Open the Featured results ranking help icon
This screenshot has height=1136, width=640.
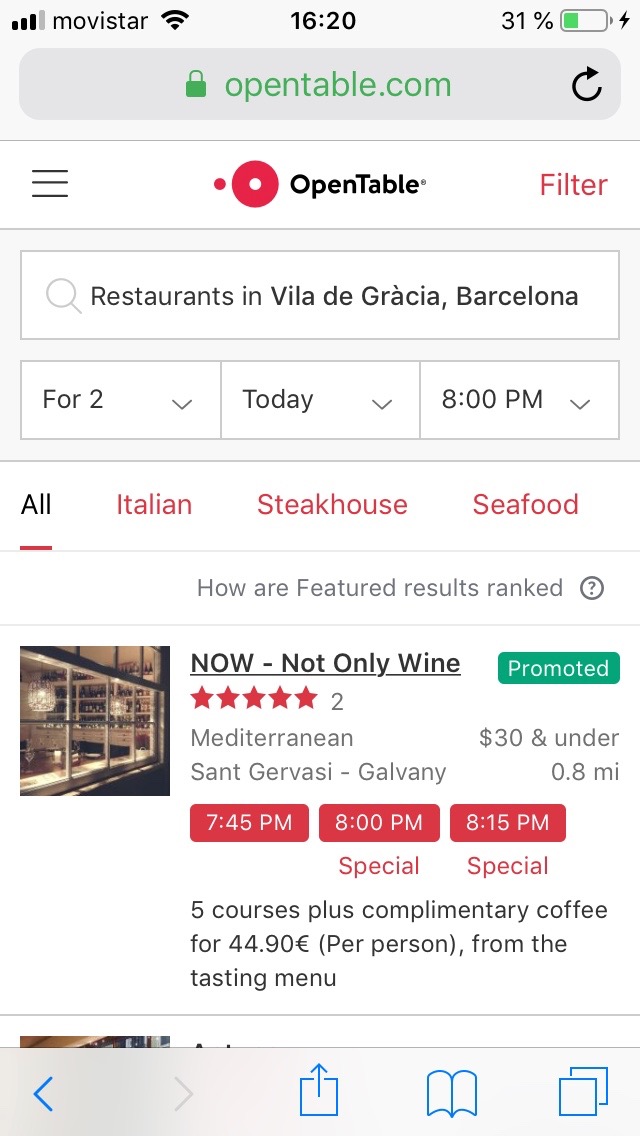pyautogui.click(x=592, y=588)
